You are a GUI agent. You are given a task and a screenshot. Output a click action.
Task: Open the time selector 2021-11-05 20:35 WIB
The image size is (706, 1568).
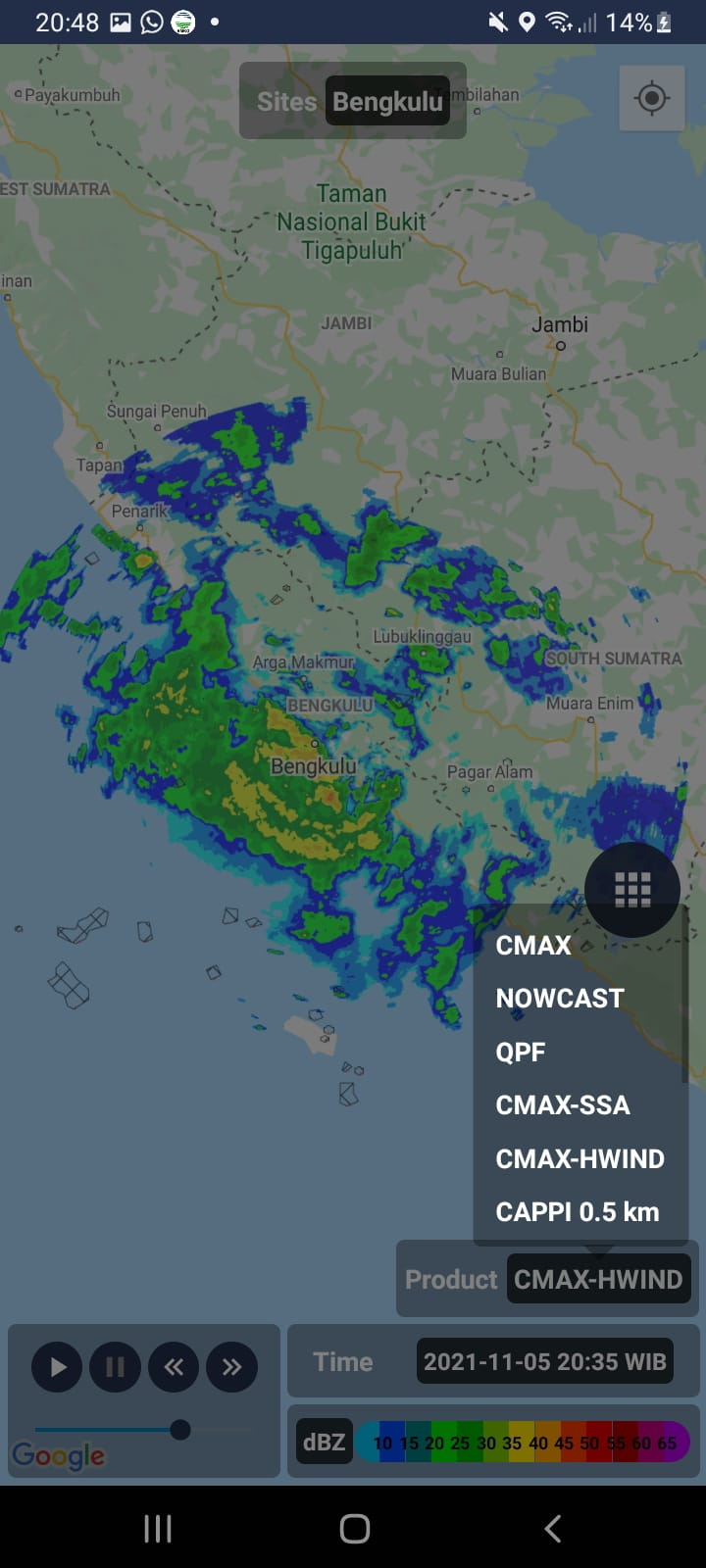[544, 1361]
